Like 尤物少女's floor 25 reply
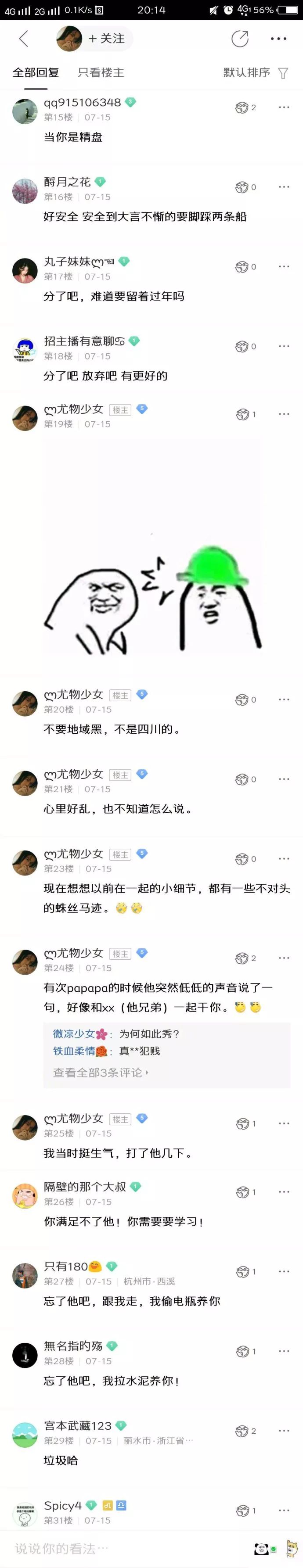 243,1123
